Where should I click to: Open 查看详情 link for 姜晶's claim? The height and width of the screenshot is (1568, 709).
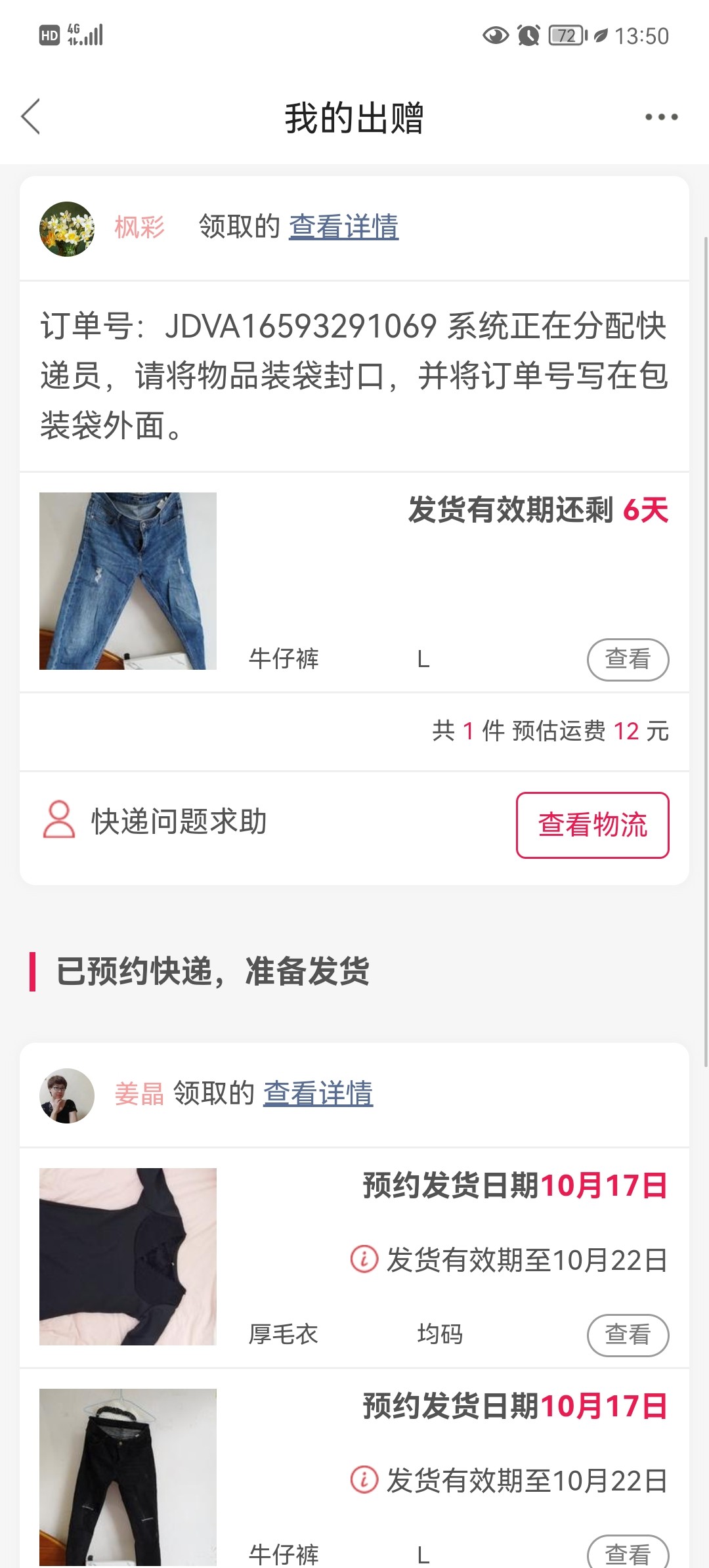(x=318, y=1094)
